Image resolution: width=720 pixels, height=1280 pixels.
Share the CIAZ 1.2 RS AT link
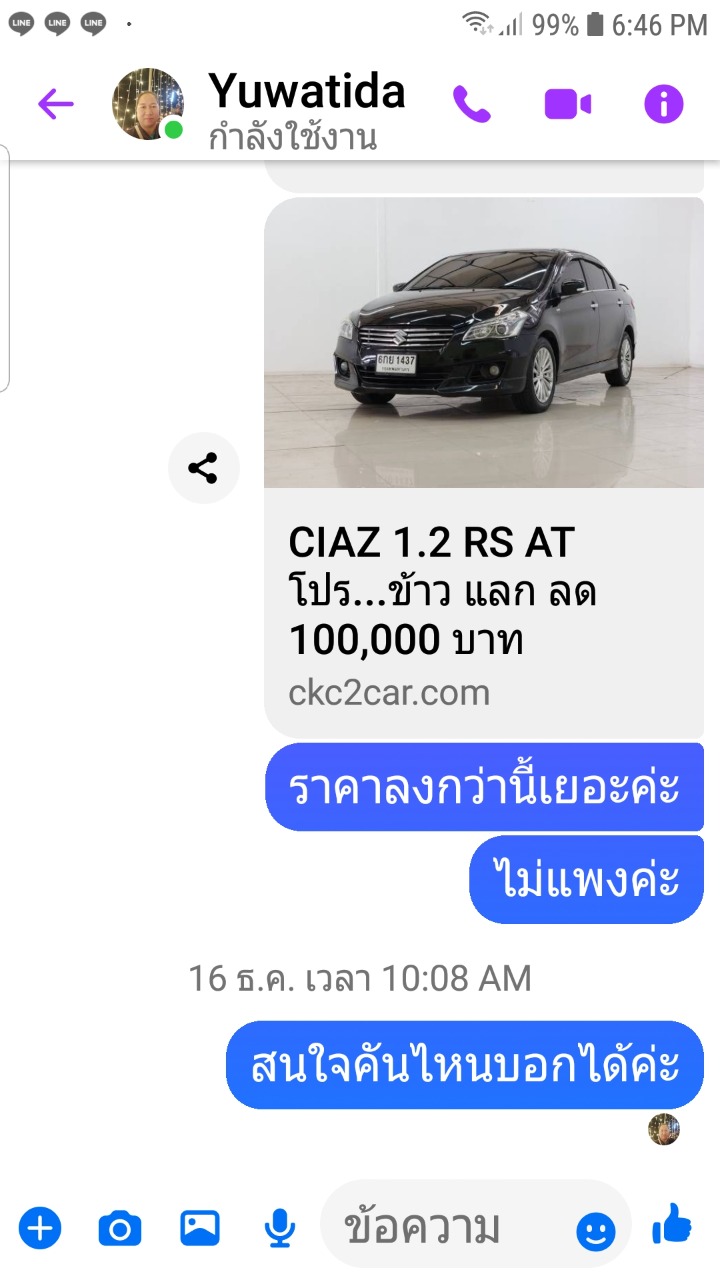point(204,468)
